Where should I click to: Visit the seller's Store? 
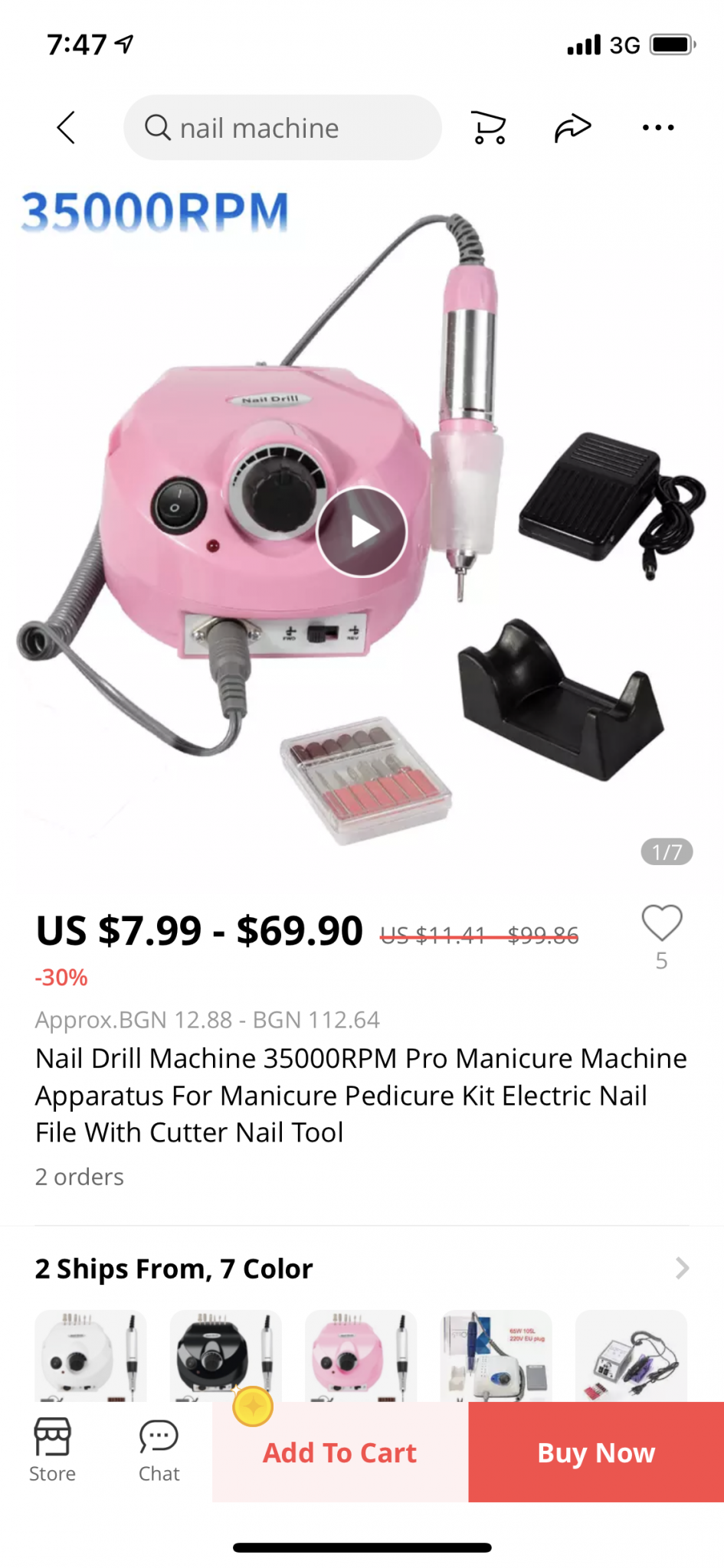52,1450
